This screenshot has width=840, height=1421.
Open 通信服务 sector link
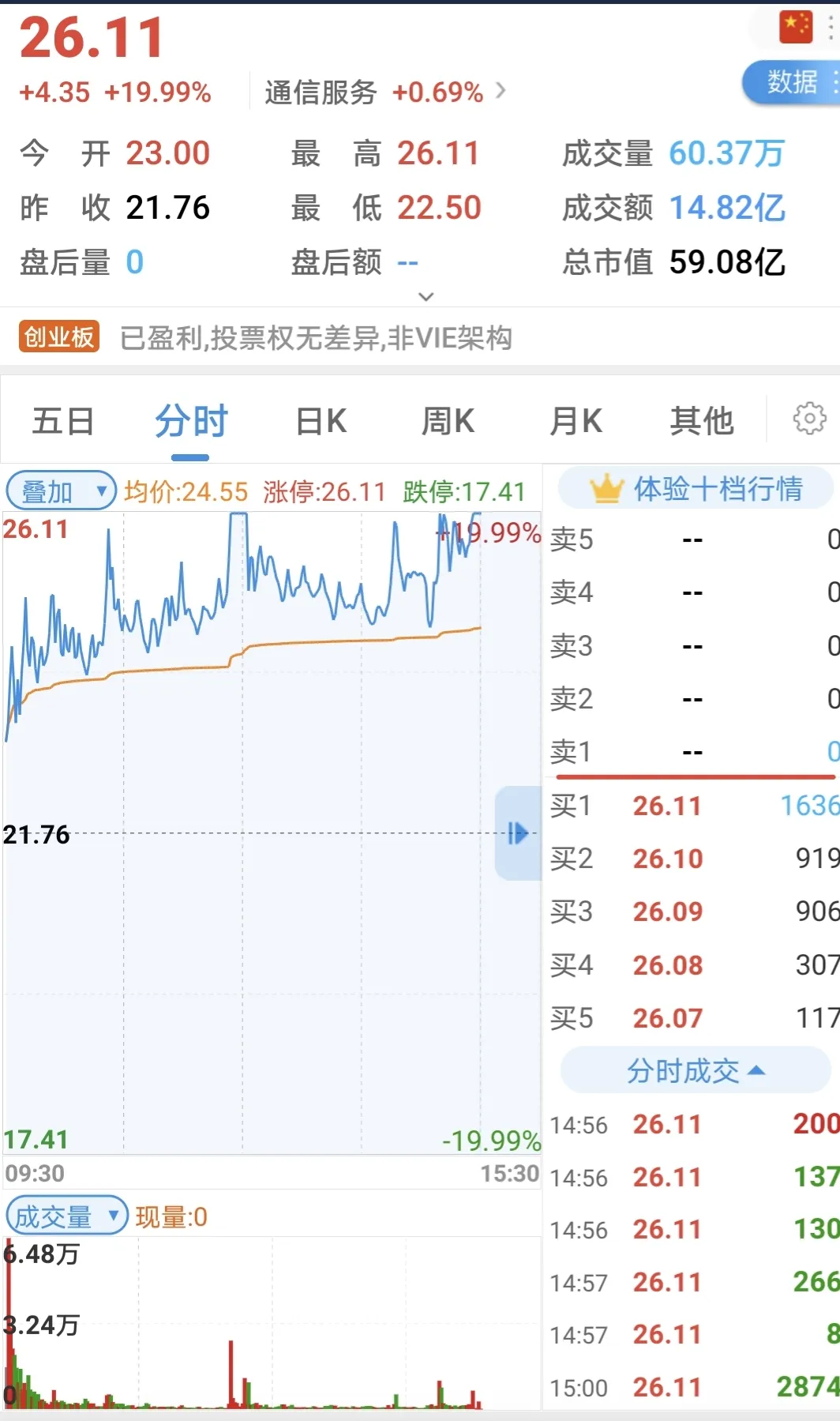click(384, 92)
